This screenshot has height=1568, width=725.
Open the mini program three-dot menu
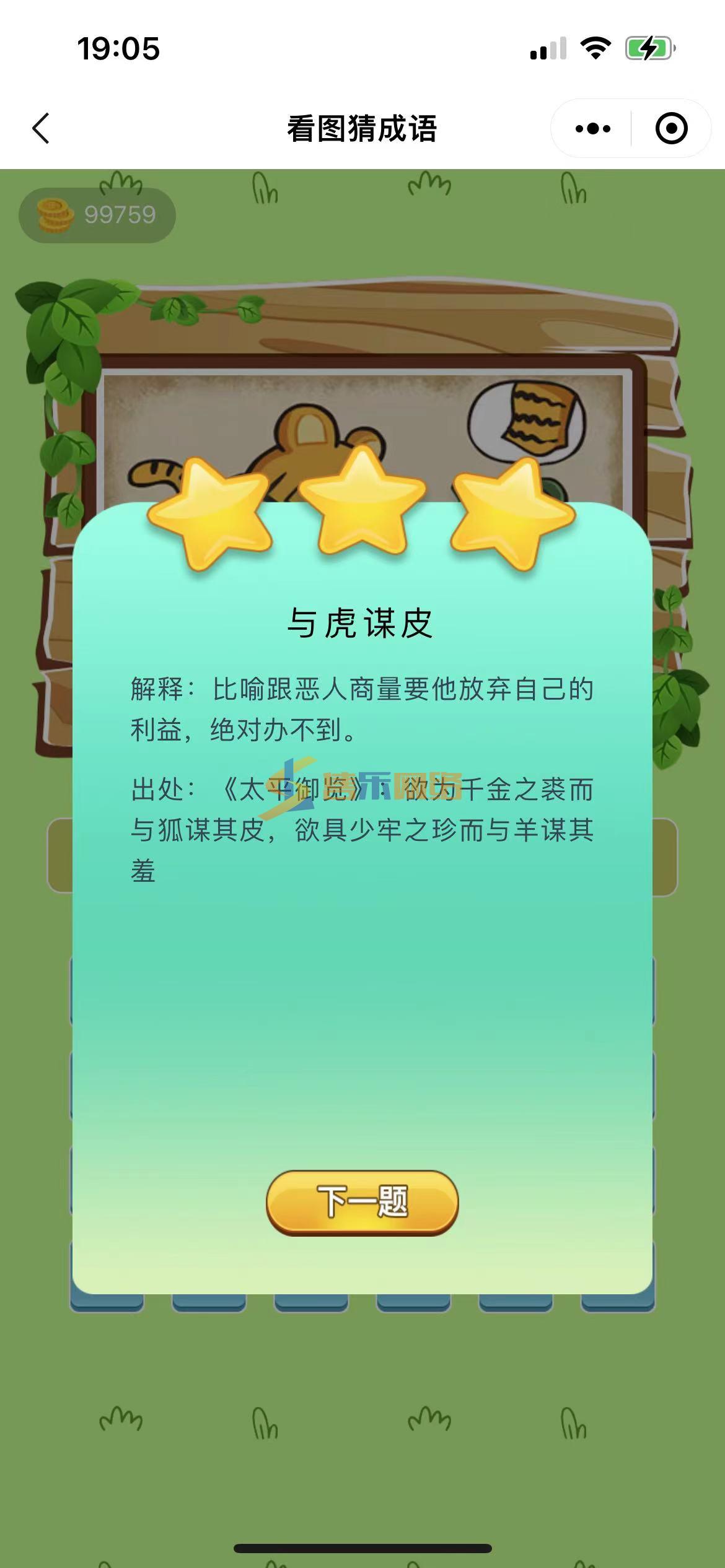pyautogui.click(x=592, y=129)
